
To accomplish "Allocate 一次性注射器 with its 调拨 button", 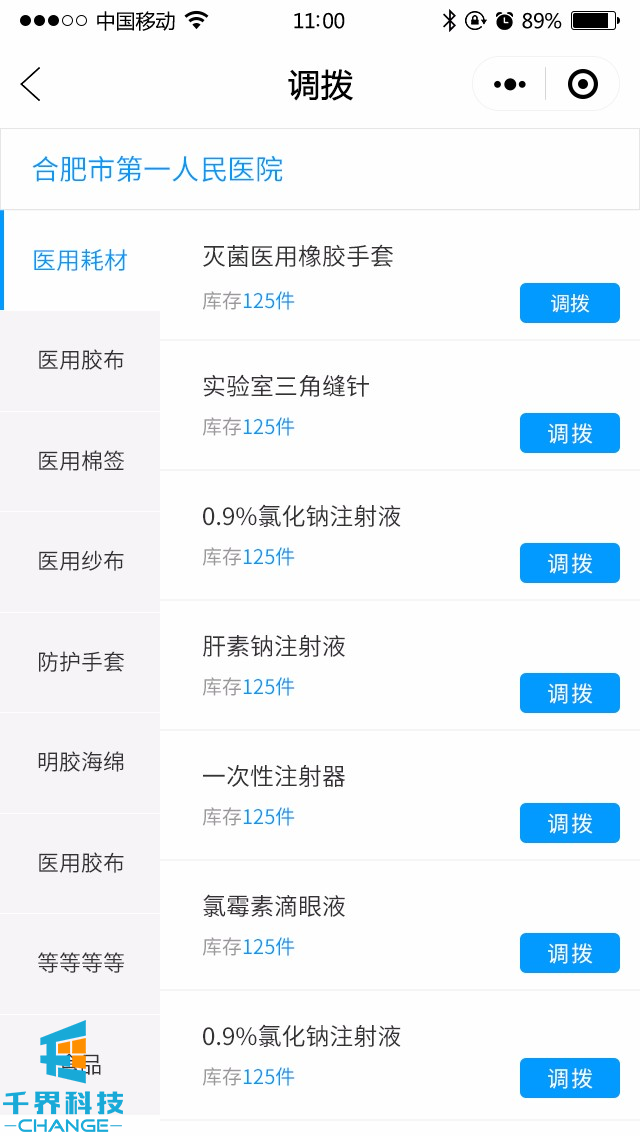I will [570, 823].
